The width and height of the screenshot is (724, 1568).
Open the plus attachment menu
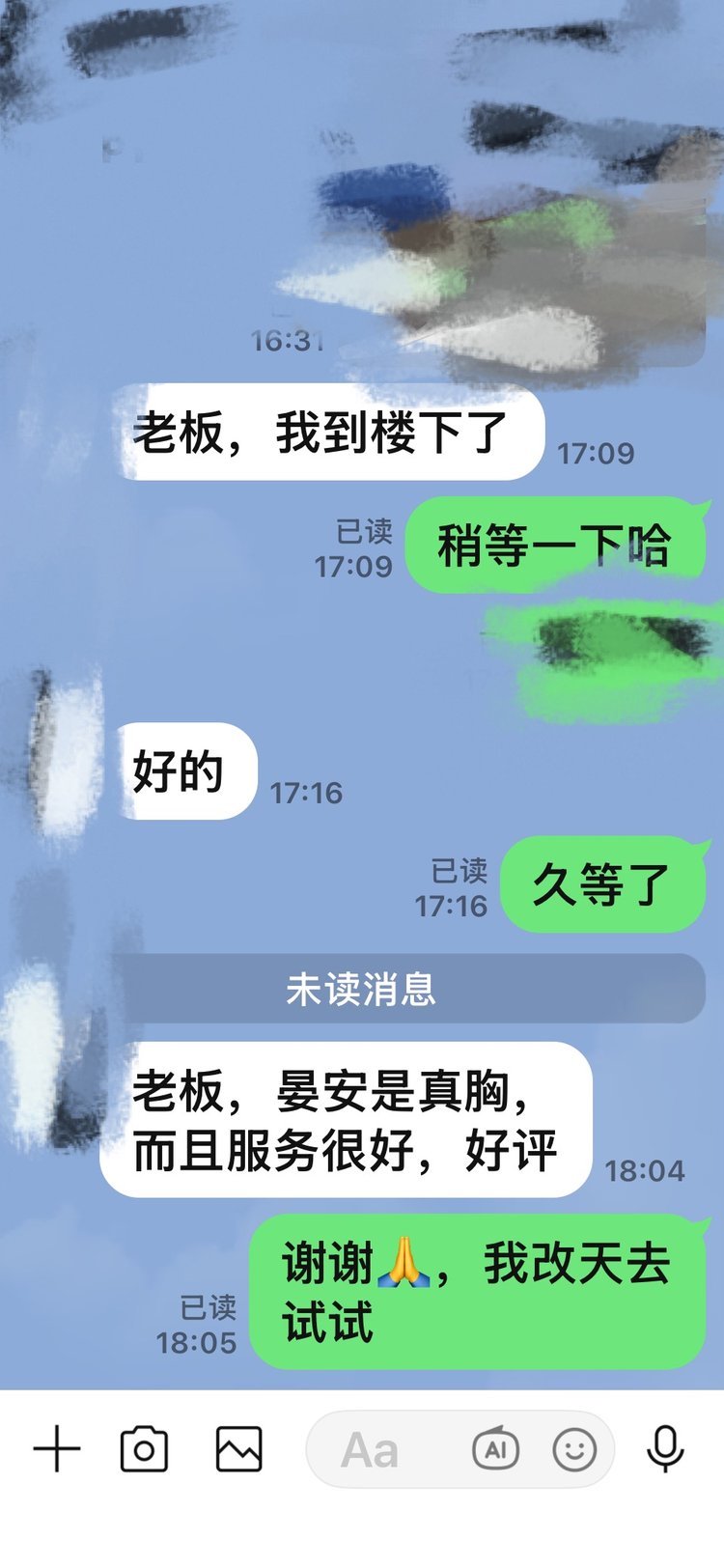[57, 1449]
